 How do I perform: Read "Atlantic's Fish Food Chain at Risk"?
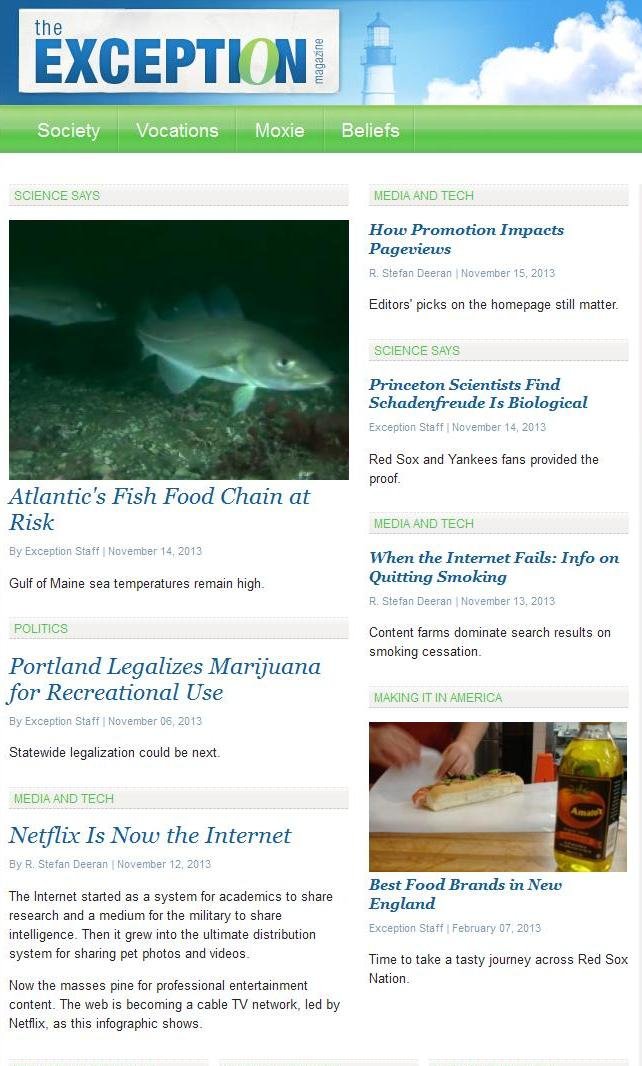click(159, 509)
